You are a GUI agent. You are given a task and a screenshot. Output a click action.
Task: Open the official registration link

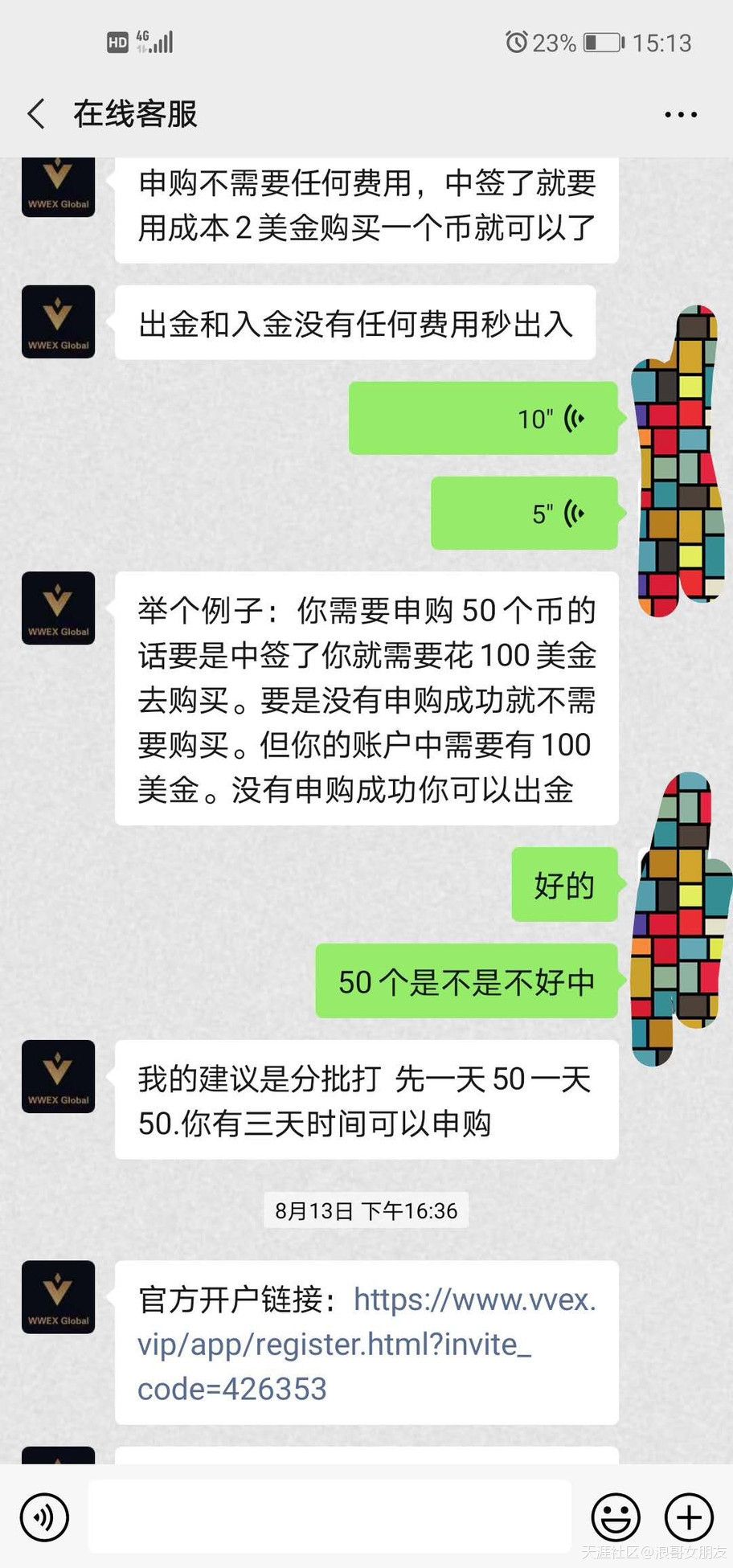[366, 1344]
